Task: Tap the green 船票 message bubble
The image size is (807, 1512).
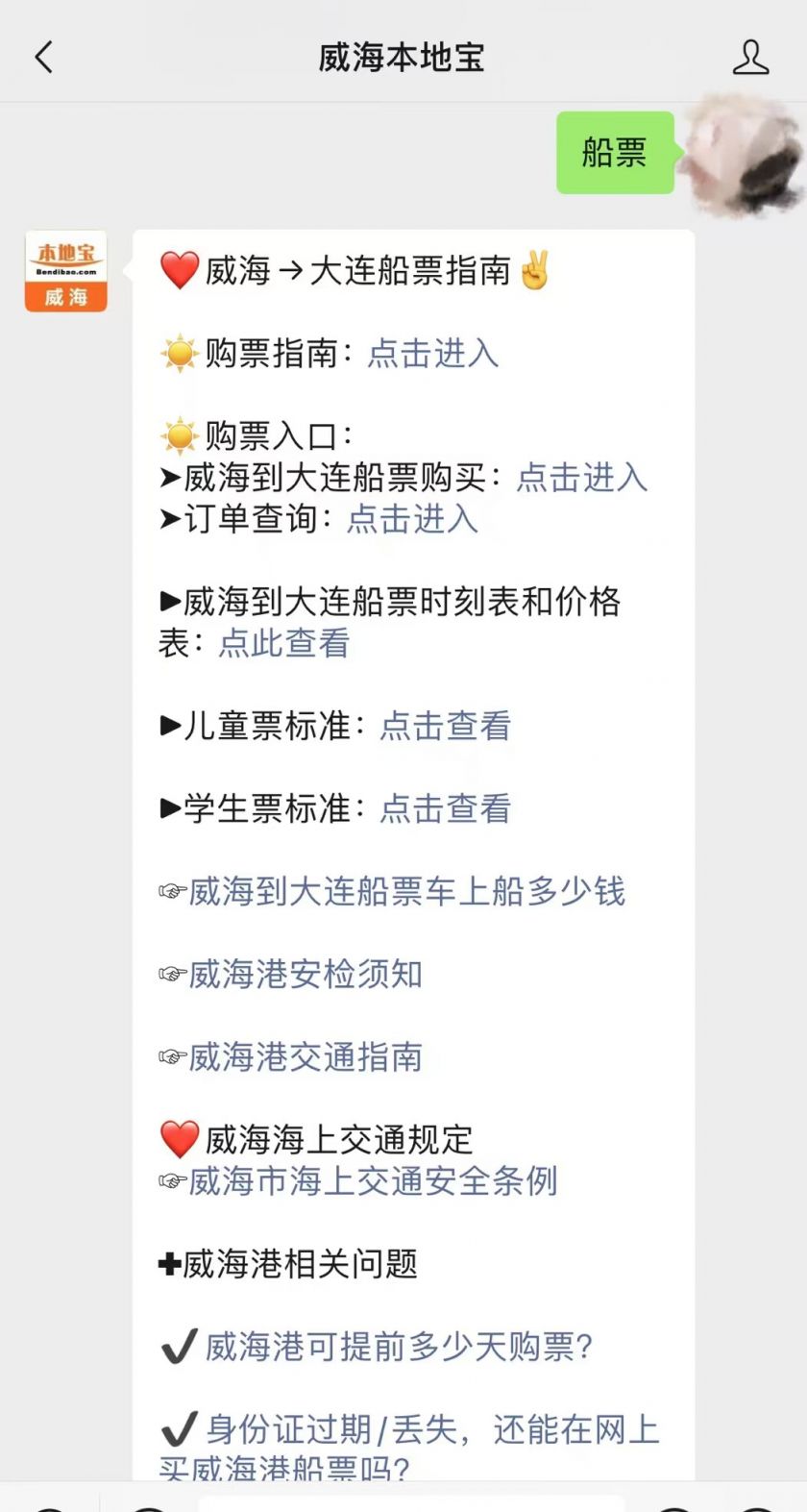Action: click(613, 154)
